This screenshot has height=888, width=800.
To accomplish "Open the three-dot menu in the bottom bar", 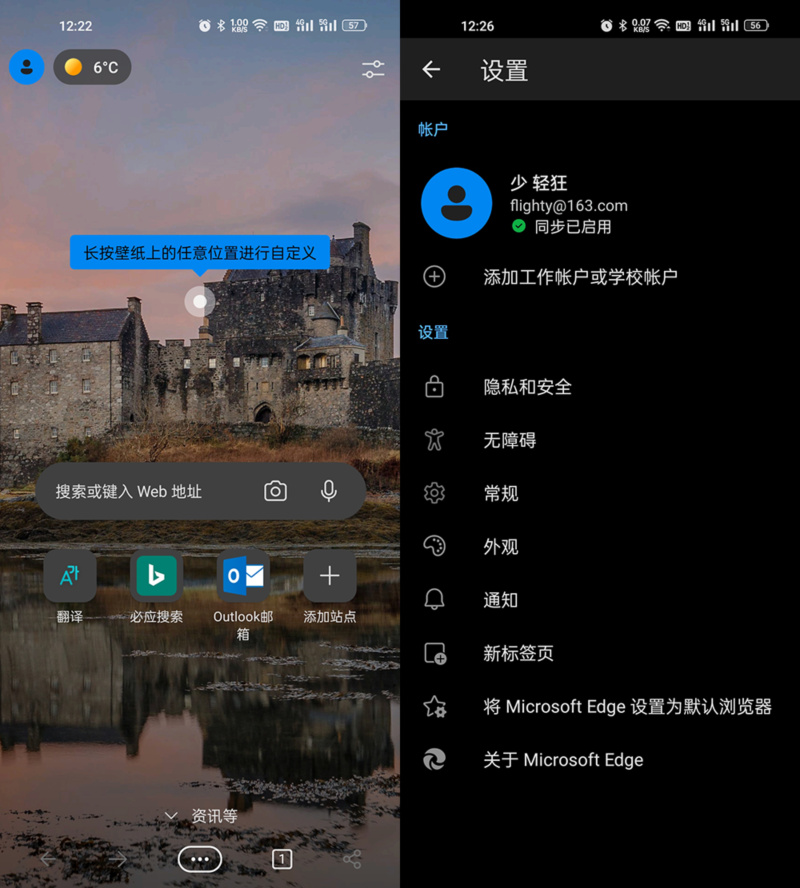I will [x=199, y=859].
